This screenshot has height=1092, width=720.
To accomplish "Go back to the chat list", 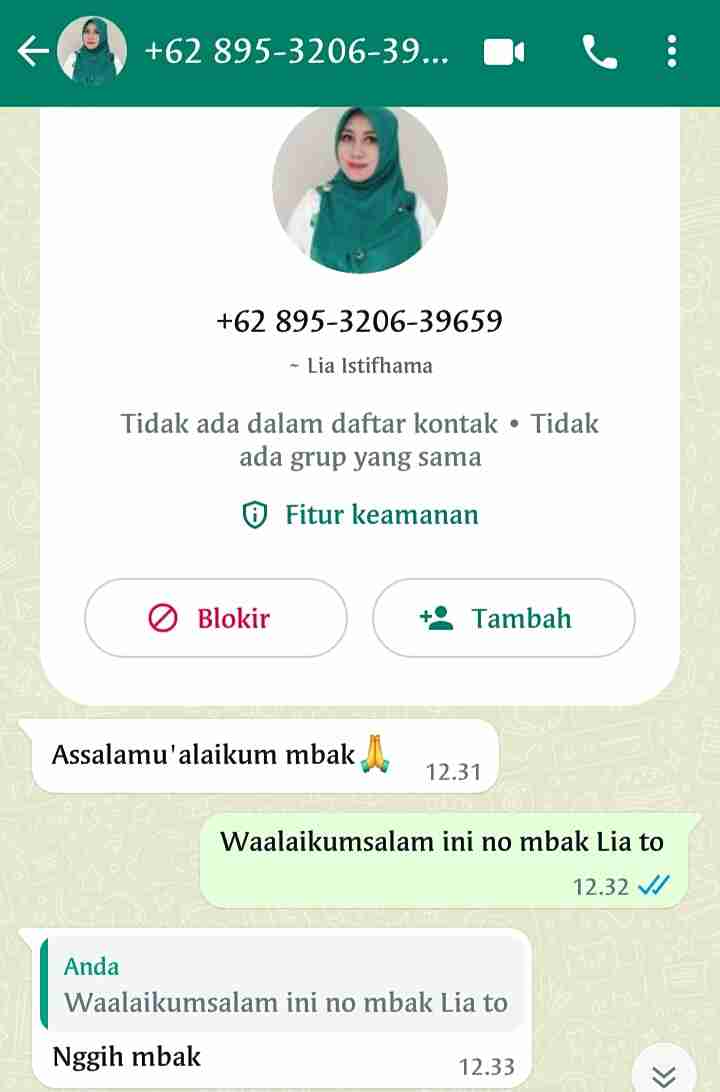I will (x=32, y=52).
